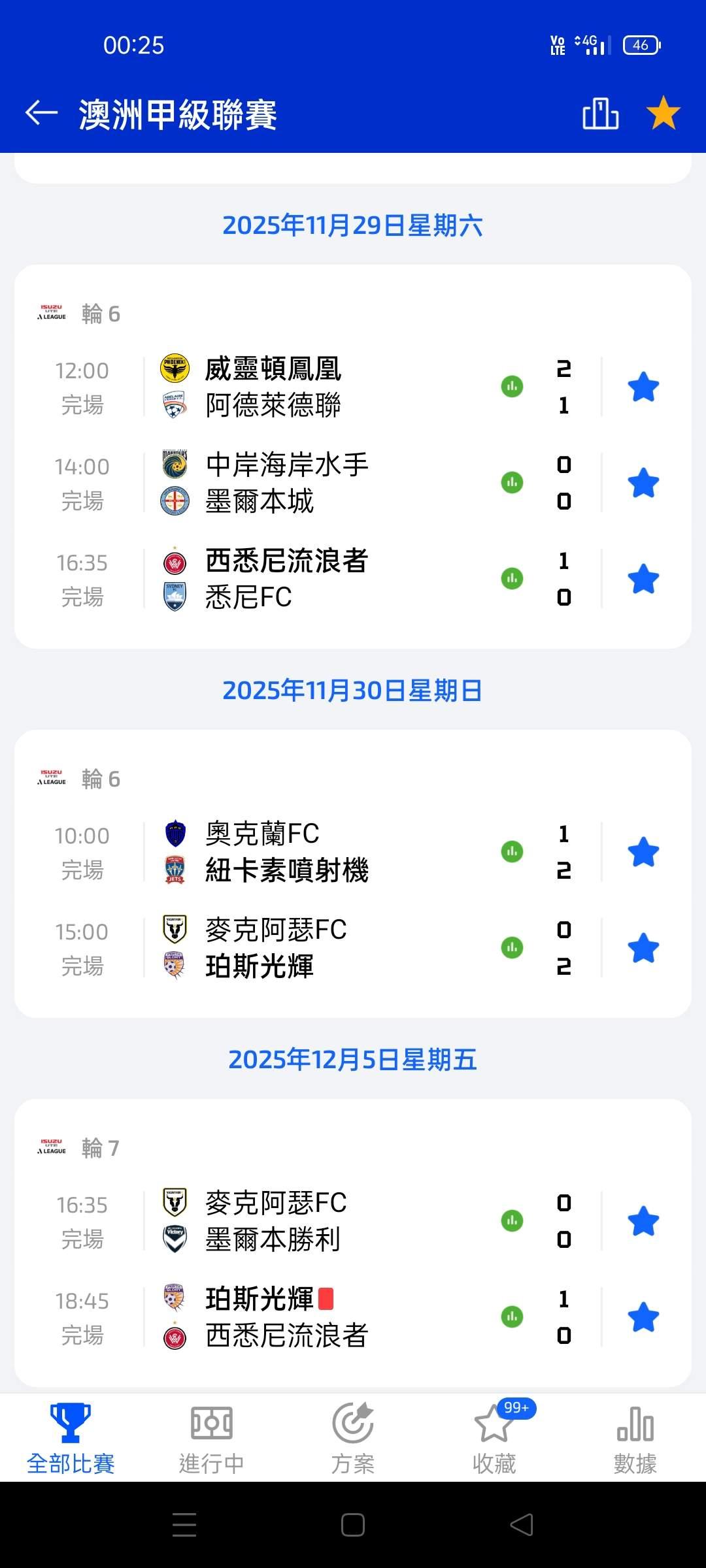Switch to the 全部比賽 tab
Image resolution: width=706 pixels, height=1568 pixels.
coord(71,1439)
